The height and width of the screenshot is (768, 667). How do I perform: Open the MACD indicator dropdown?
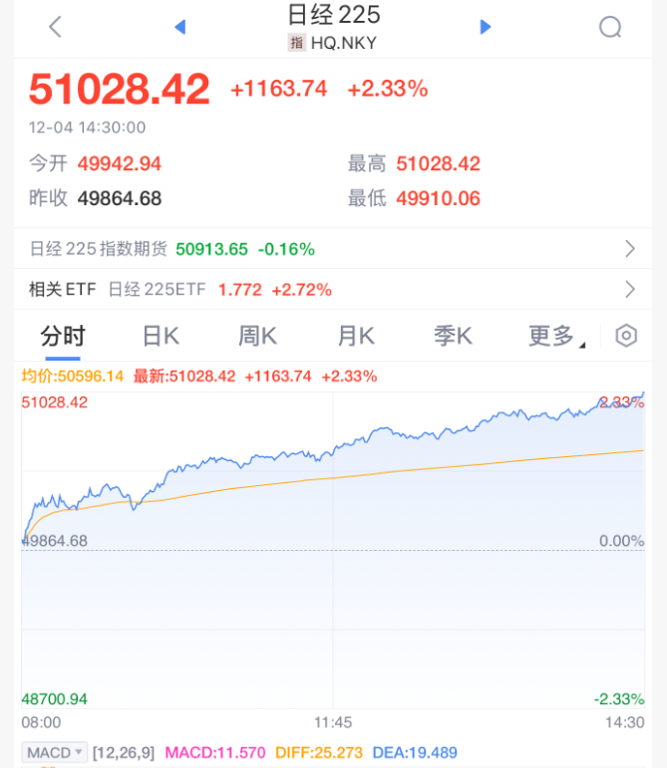coord(55,751)
